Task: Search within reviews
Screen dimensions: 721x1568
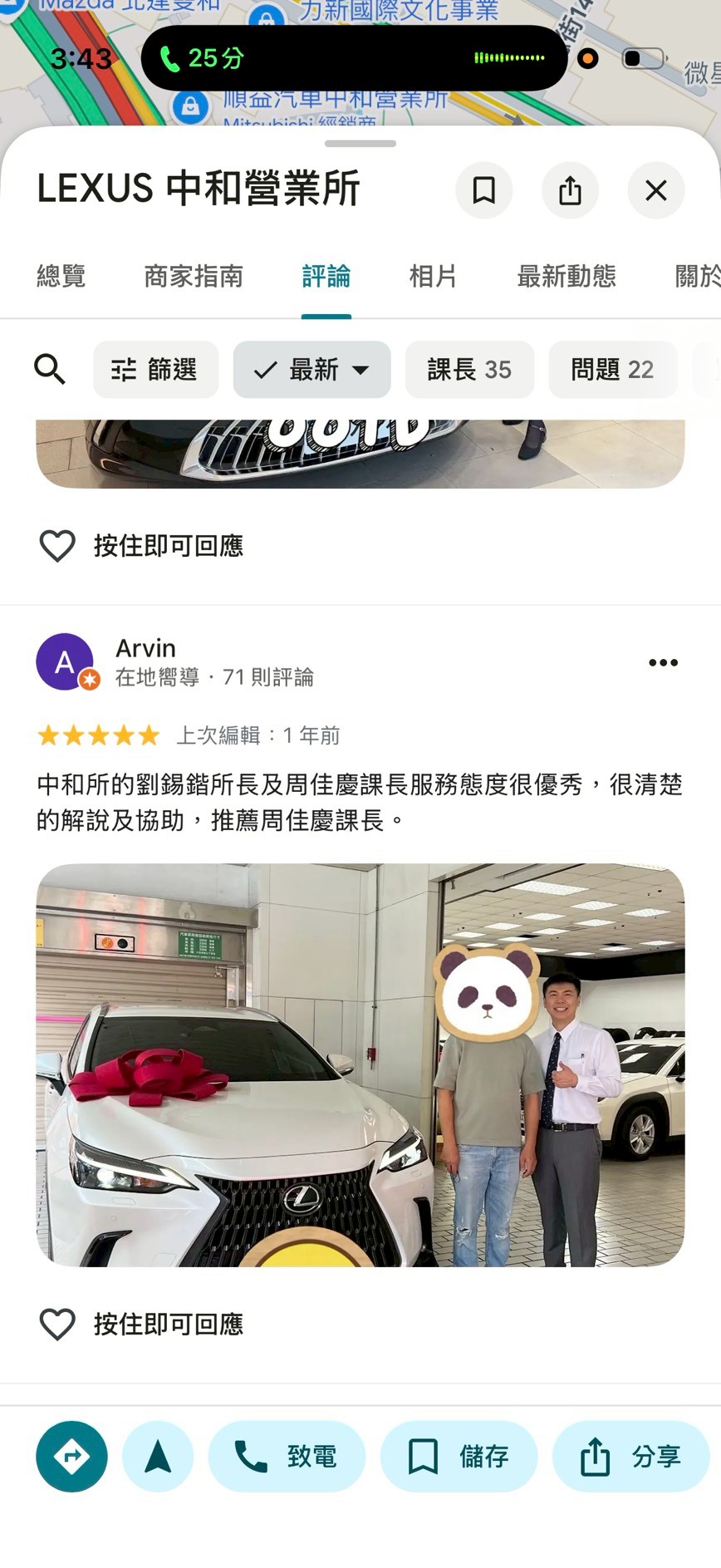Action: [49, 369]
